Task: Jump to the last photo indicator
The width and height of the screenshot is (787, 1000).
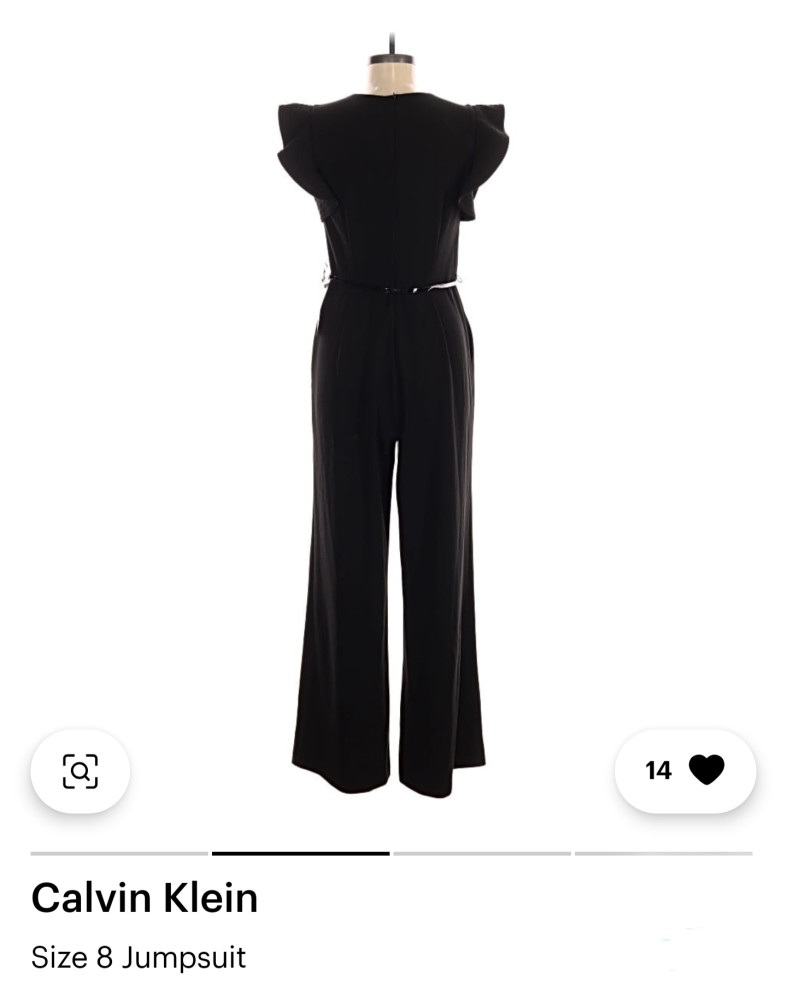Action: [x=663, y=853]
